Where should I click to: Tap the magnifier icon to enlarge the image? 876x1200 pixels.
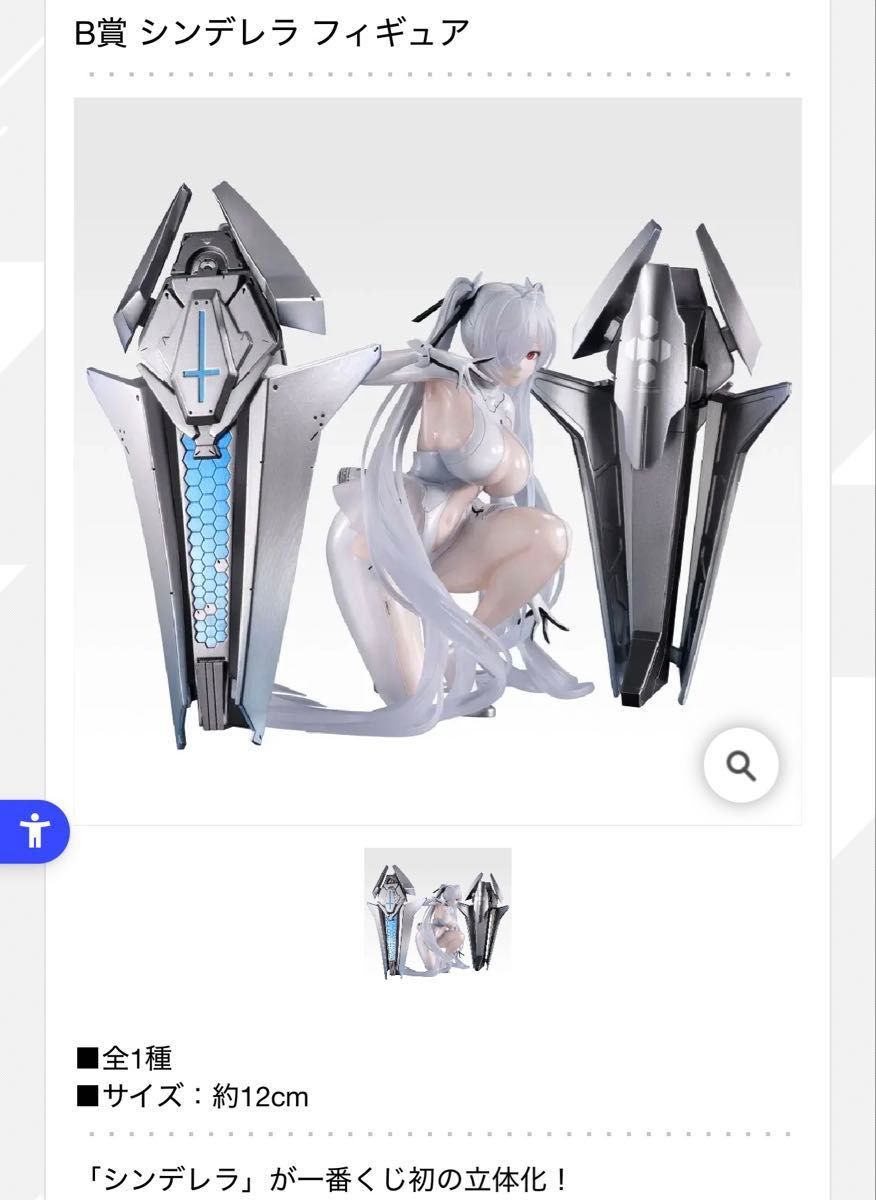point(741,767)
